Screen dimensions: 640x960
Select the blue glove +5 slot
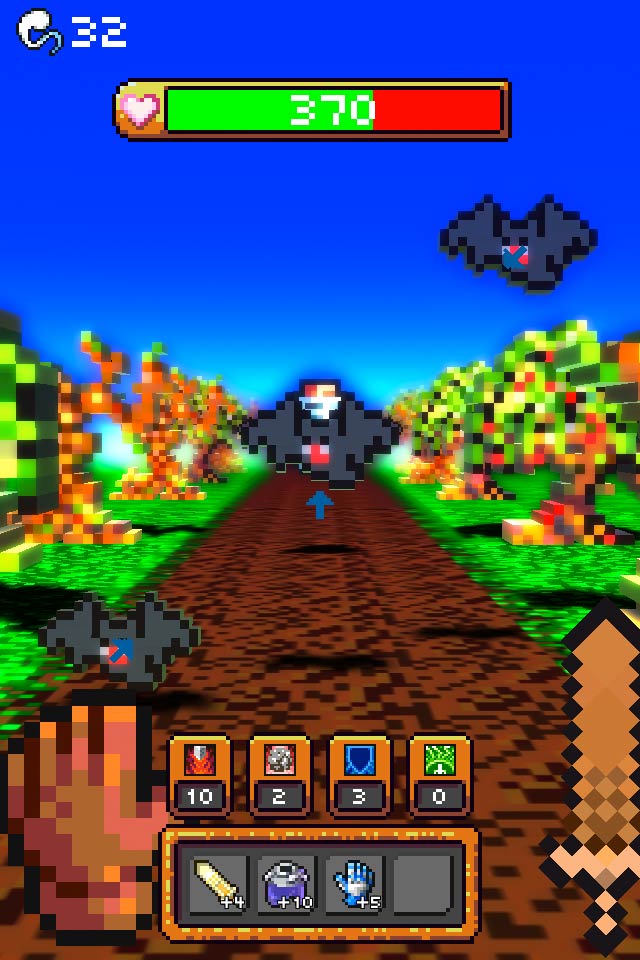click(x=354, y=884)
